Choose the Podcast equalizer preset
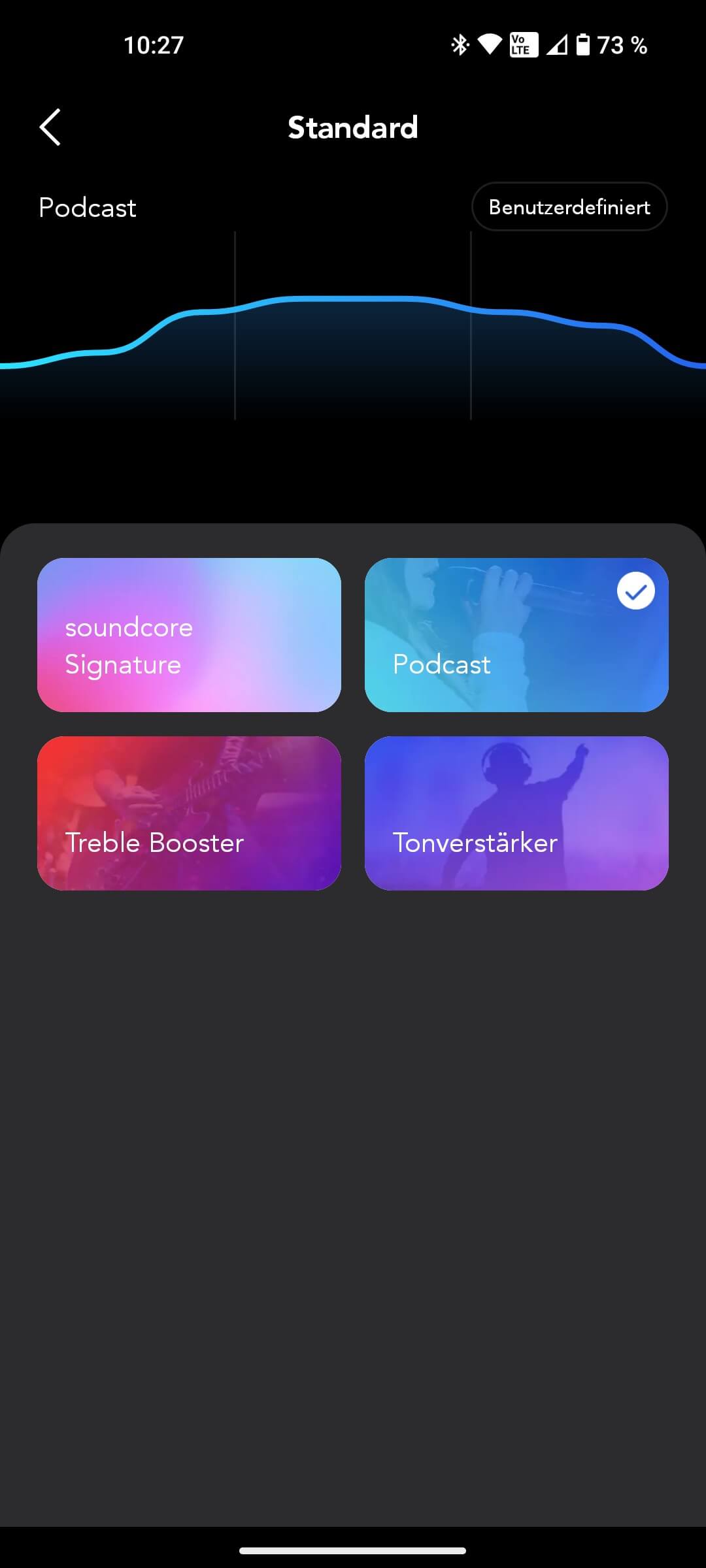 click(516, 634)
